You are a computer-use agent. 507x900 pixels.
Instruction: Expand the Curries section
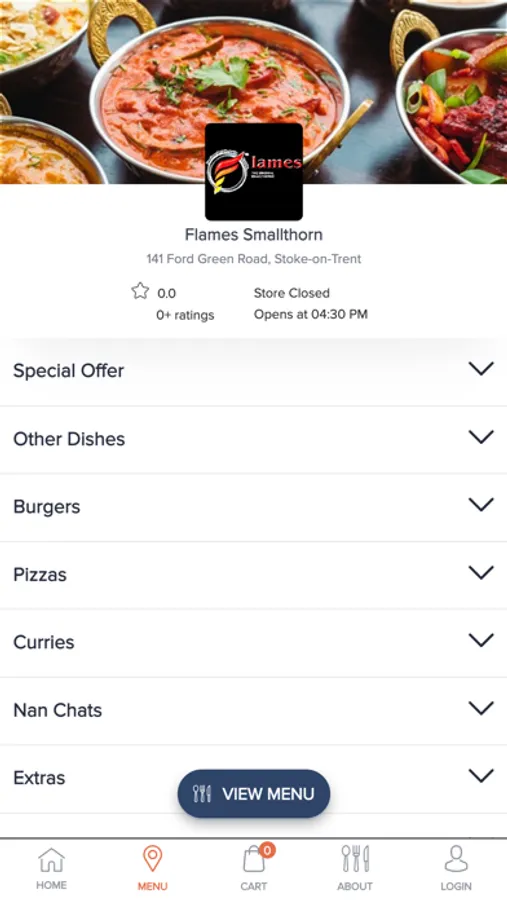[x=253, y=642]
